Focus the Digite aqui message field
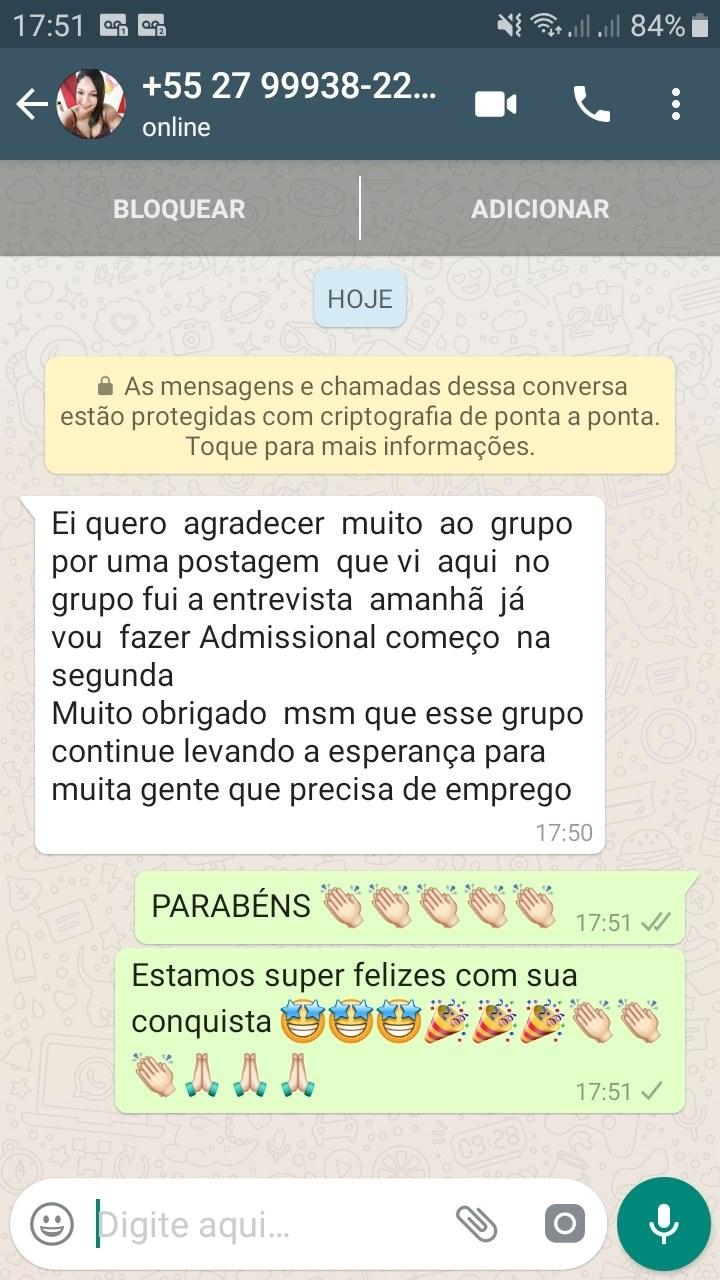Image resolution: width=720 pixels, height=1280 pixels. pos(260,1223)
